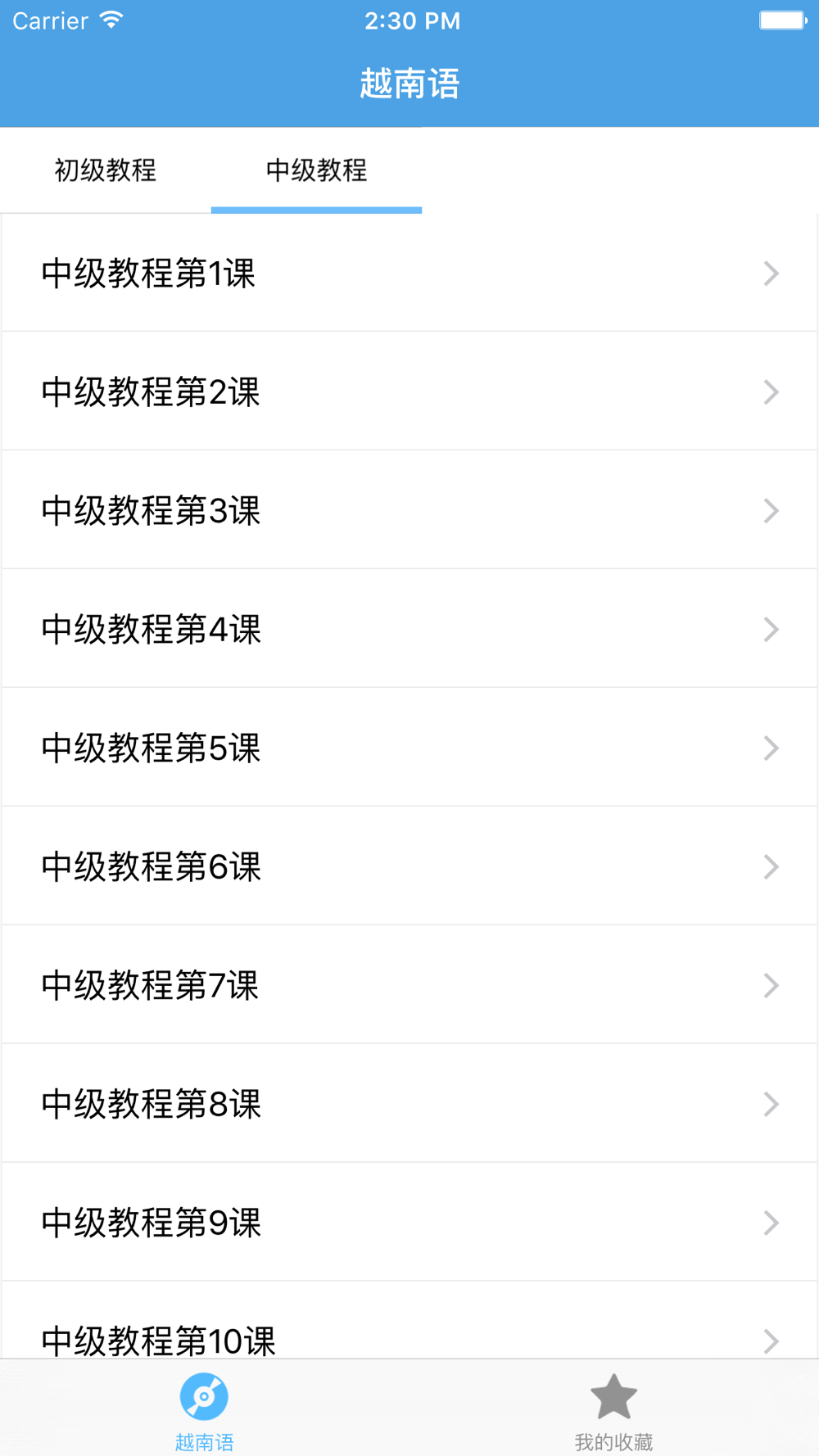Open 中级教程第9课
Viewport: 819px width, 1456px height.
[x=409, y=1223]
